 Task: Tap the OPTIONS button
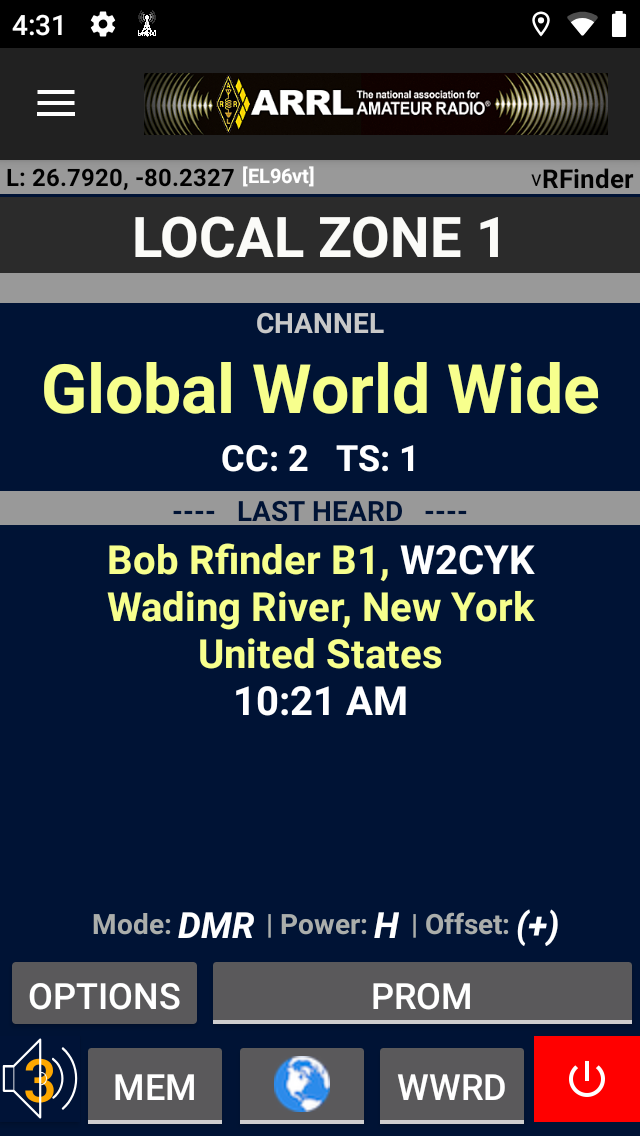tap(104, 994)
